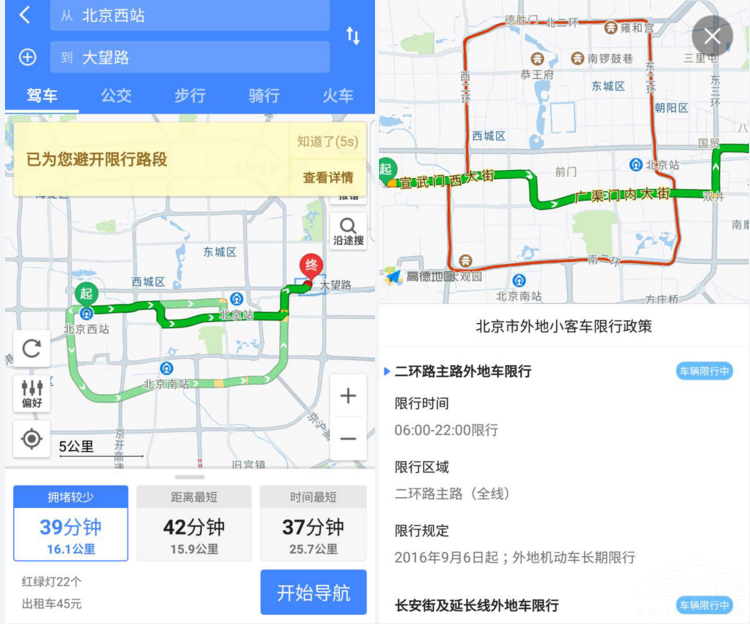The width and height of the screenshot is (750, 624).
Task: Tap 开始导航 to start navigation
Action: (313, 592)
